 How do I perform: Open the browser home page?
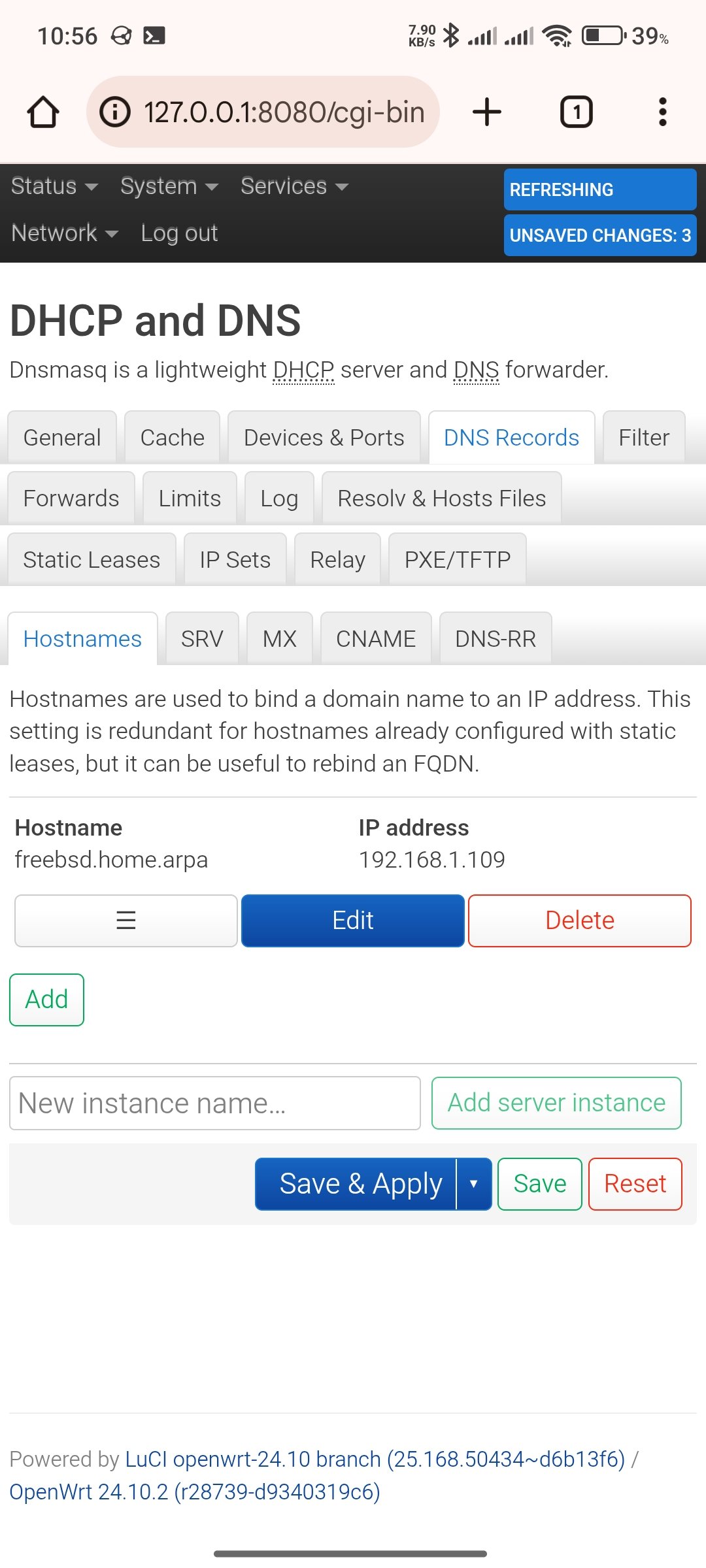43,112
